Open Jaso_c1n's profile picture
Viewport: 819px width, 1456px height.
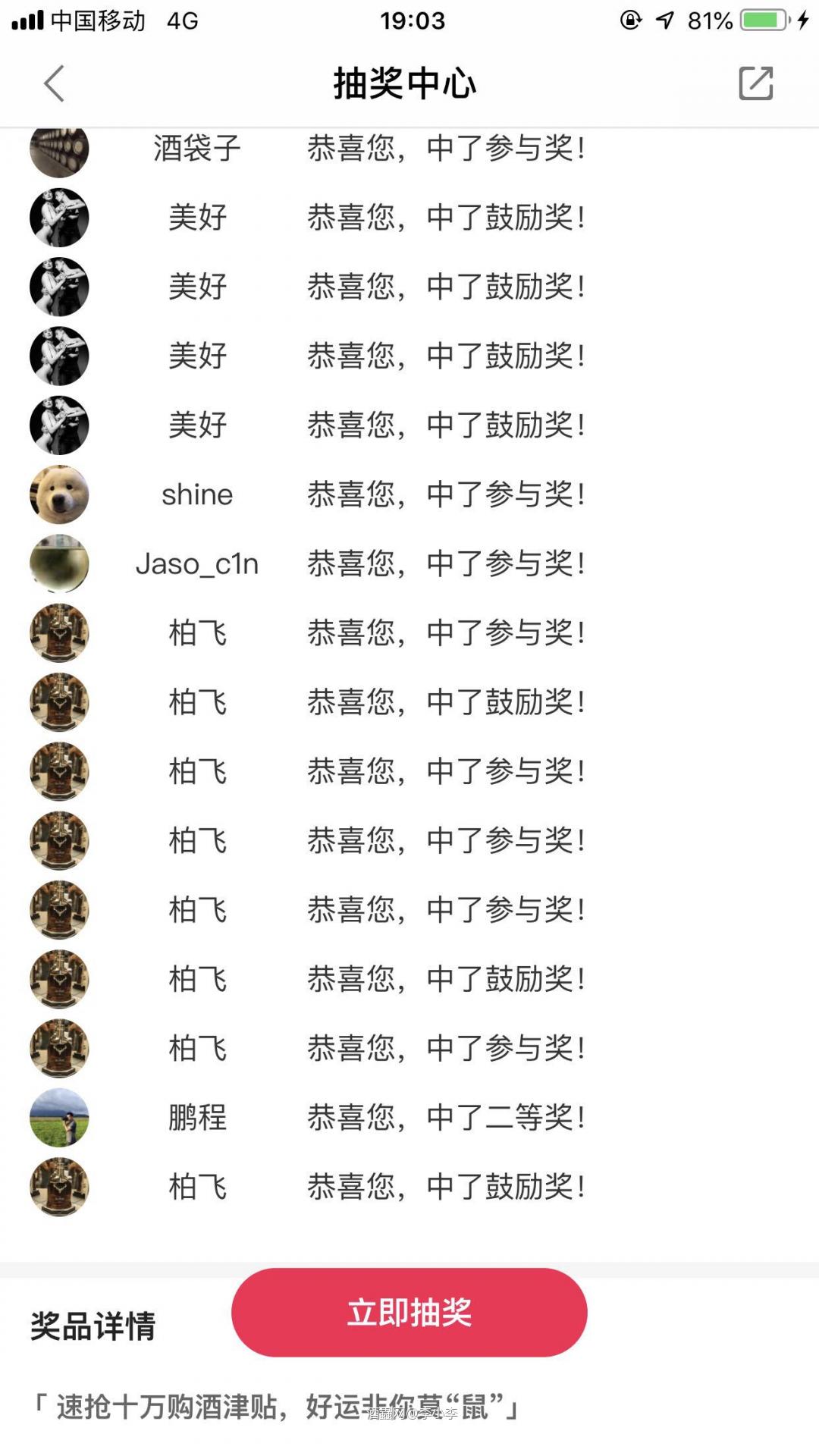[x=59, y=564]
